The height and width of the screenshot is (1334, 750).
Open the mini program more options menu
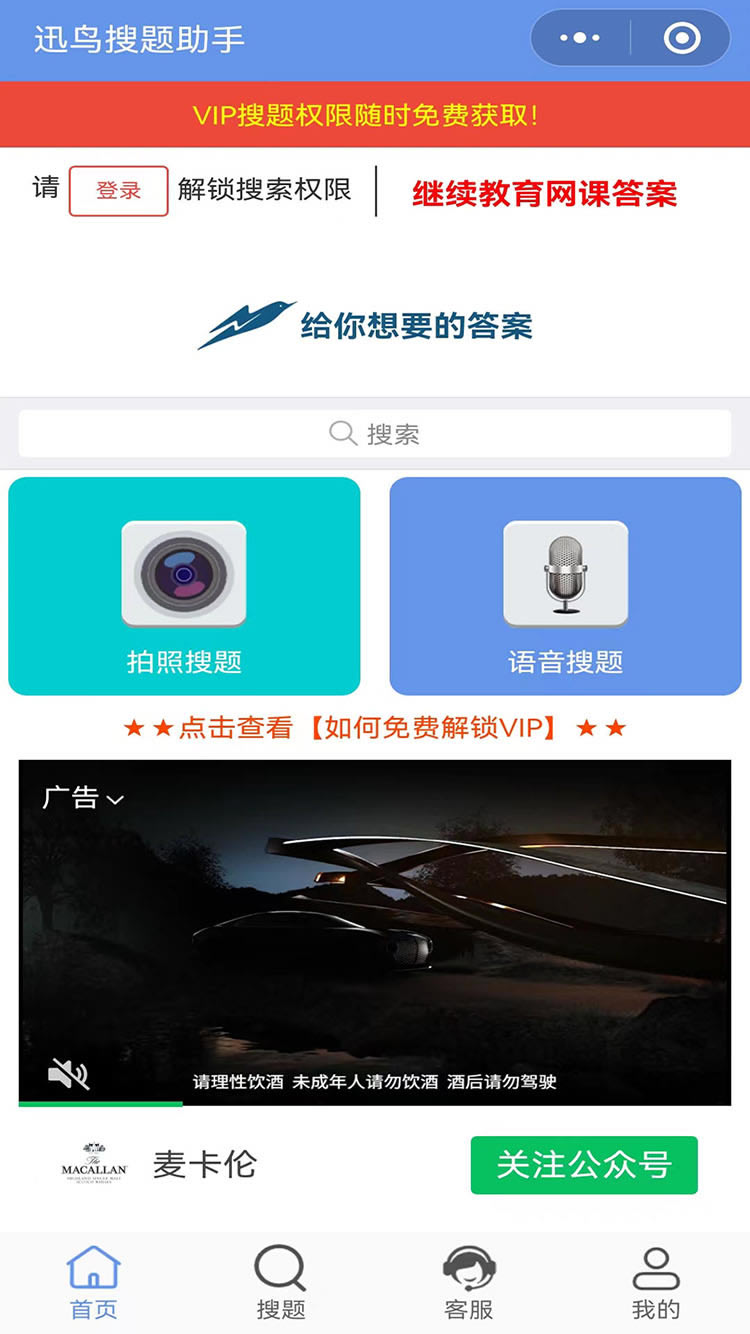click(x=580, y=38)
